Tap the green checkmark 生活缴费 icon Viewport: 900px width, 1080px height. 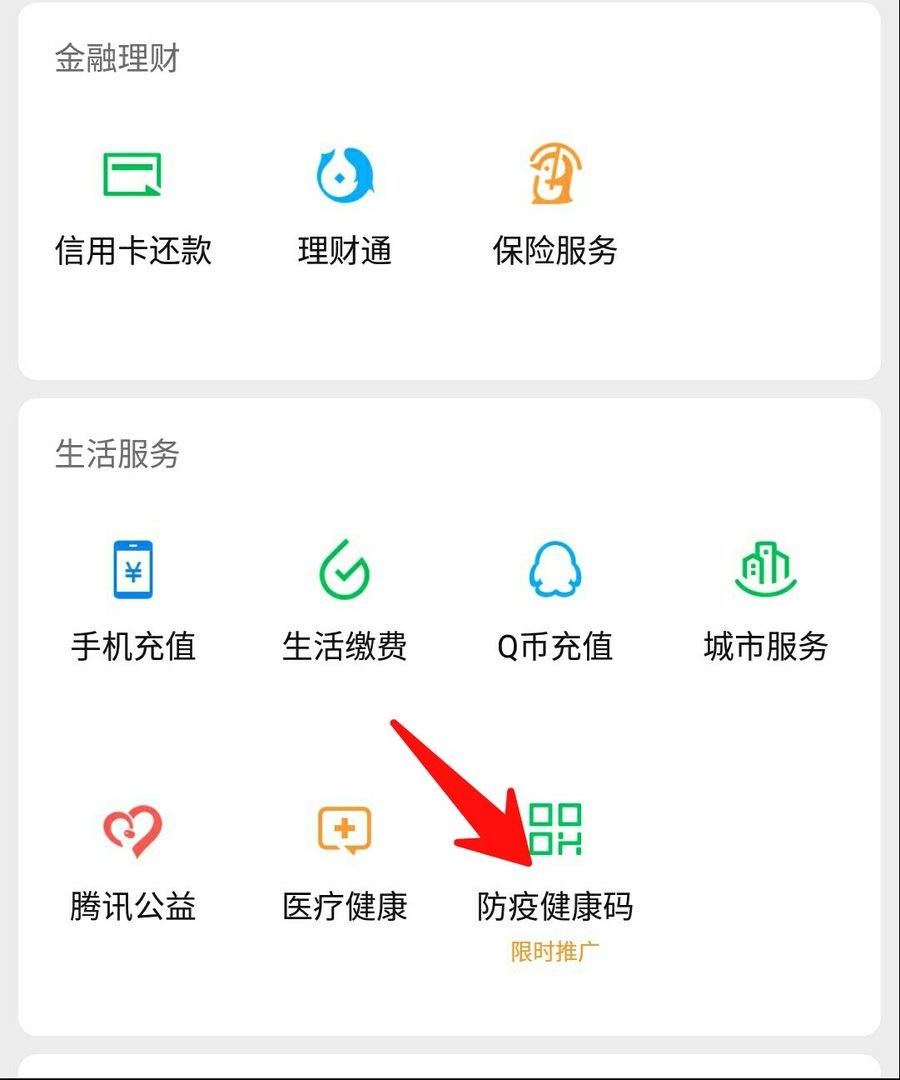345,569
